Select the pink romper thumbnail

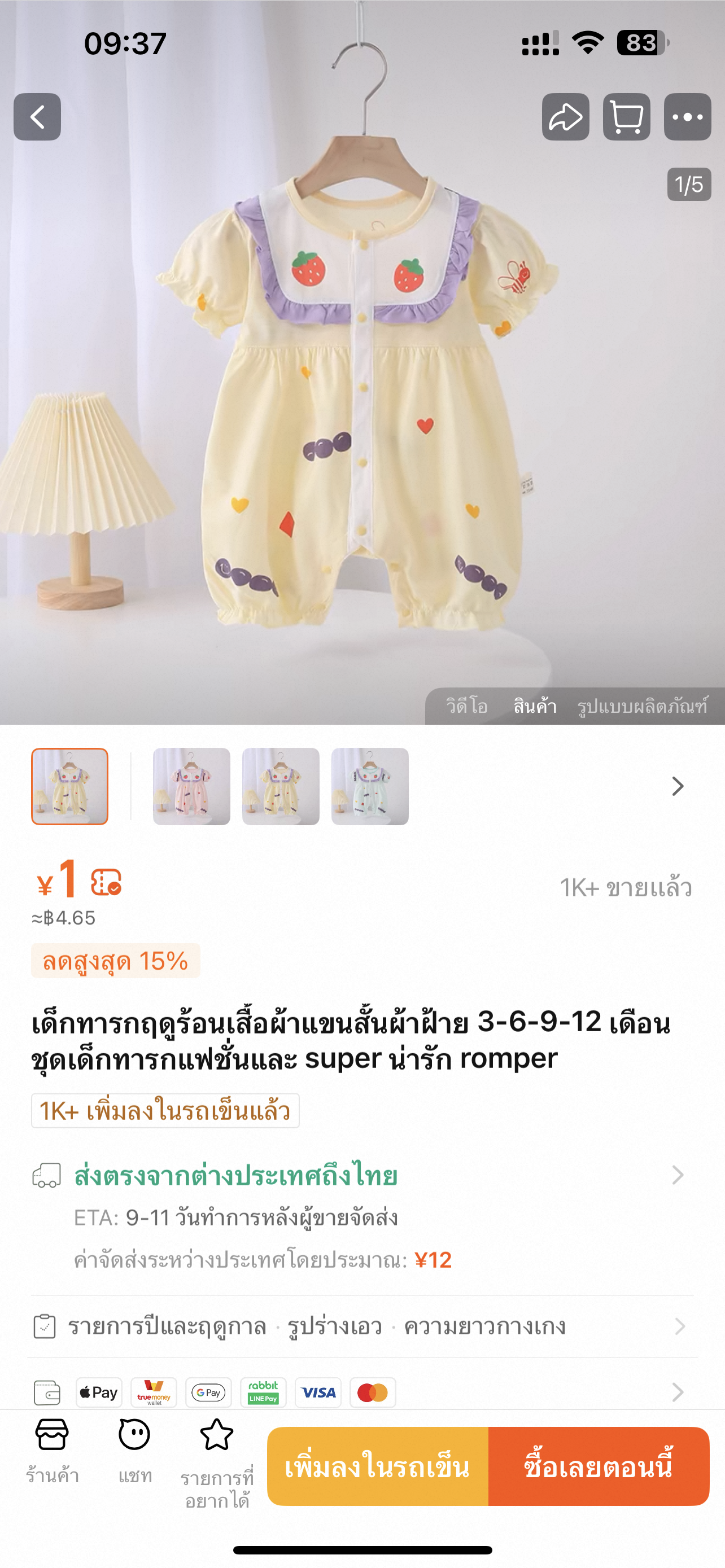coord(191,786)
